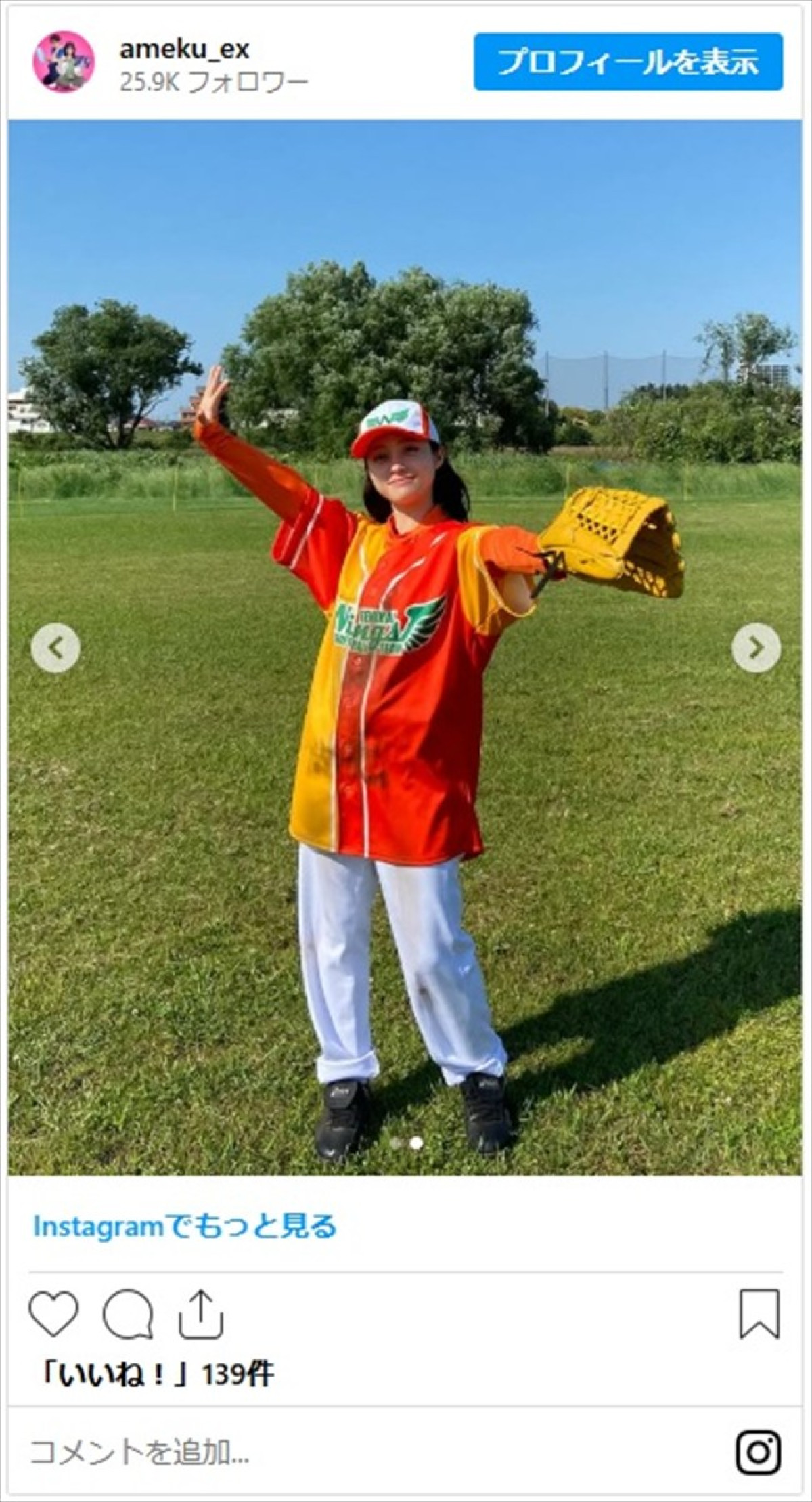Open the ameku_ex username link
This screenshot has width=812, height=1502.
coord(184,49)
